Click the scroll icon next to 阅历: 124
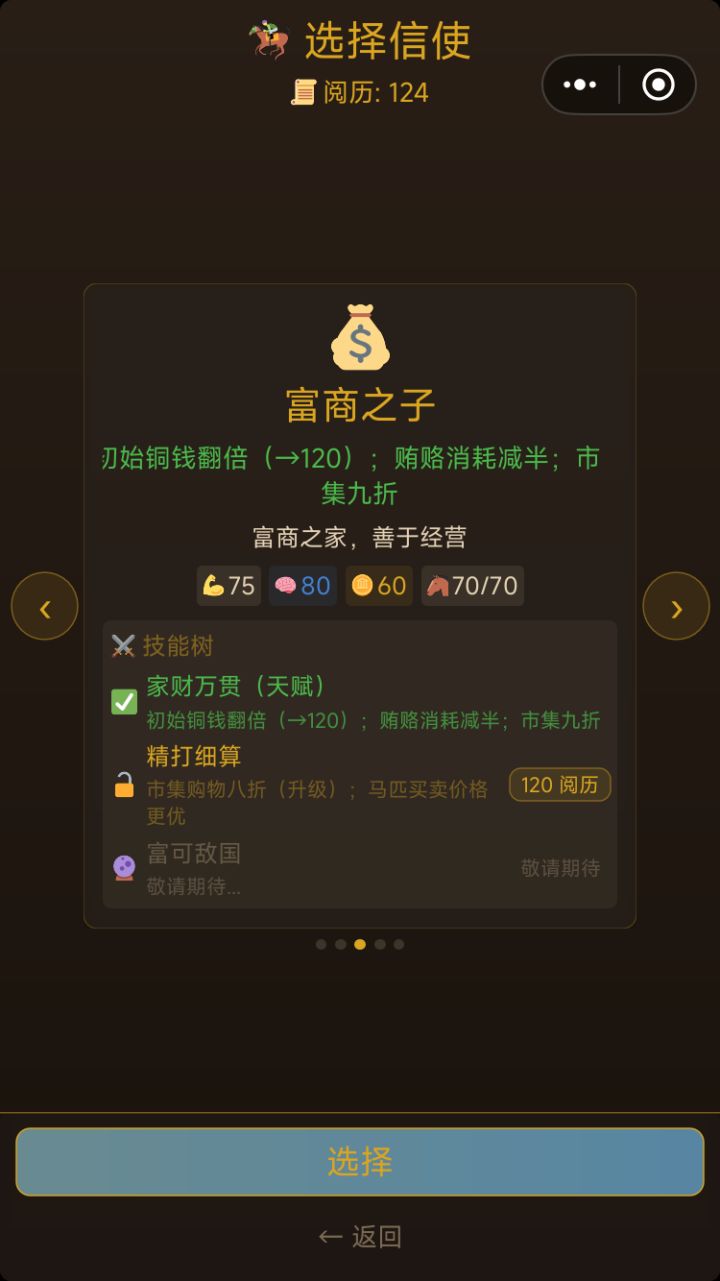 click(x=307, y=94)
